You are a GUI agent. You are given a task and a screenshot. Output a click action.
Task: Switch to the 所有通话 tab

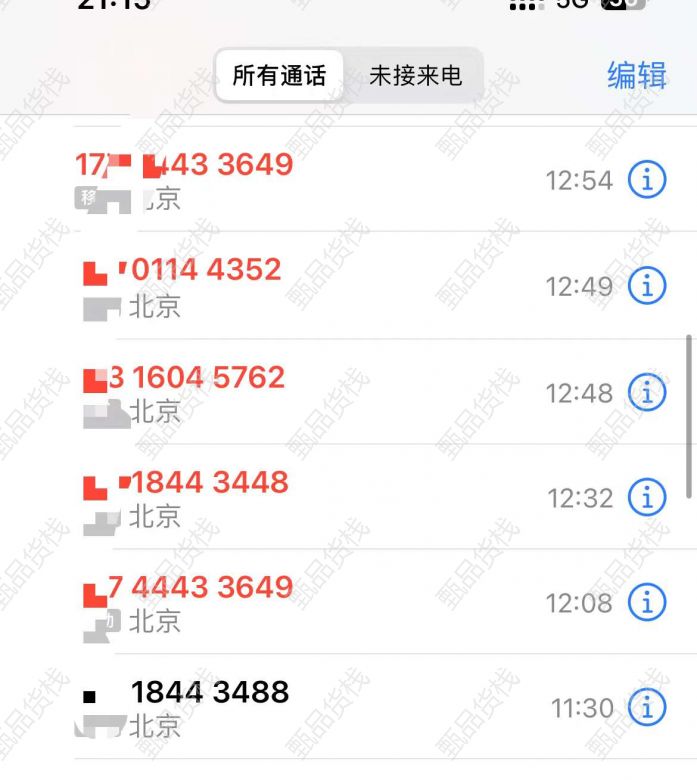click(x=279, y=75)
